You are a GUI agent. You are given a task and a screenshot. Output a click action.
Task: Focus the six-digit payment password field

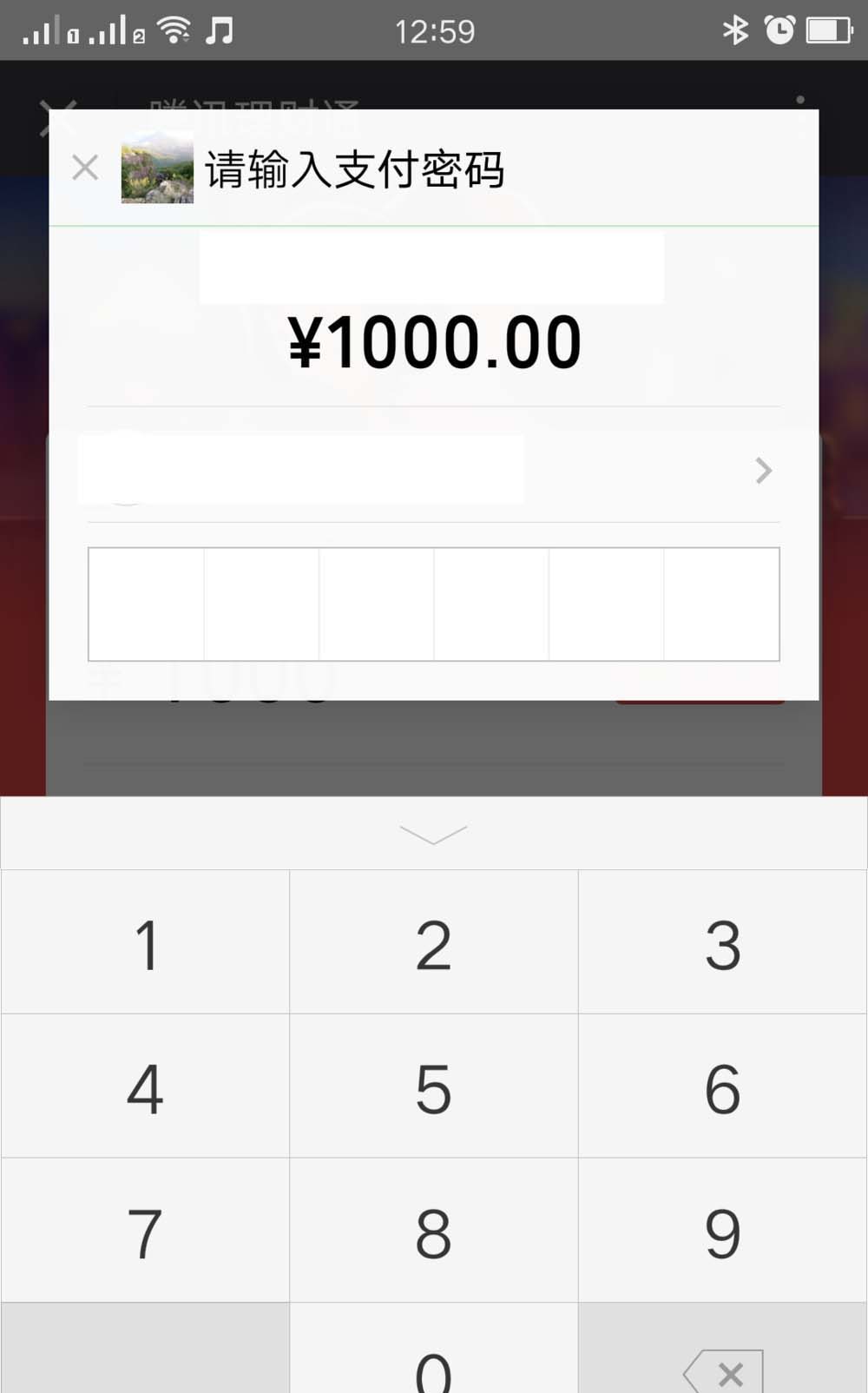(433, 604)
